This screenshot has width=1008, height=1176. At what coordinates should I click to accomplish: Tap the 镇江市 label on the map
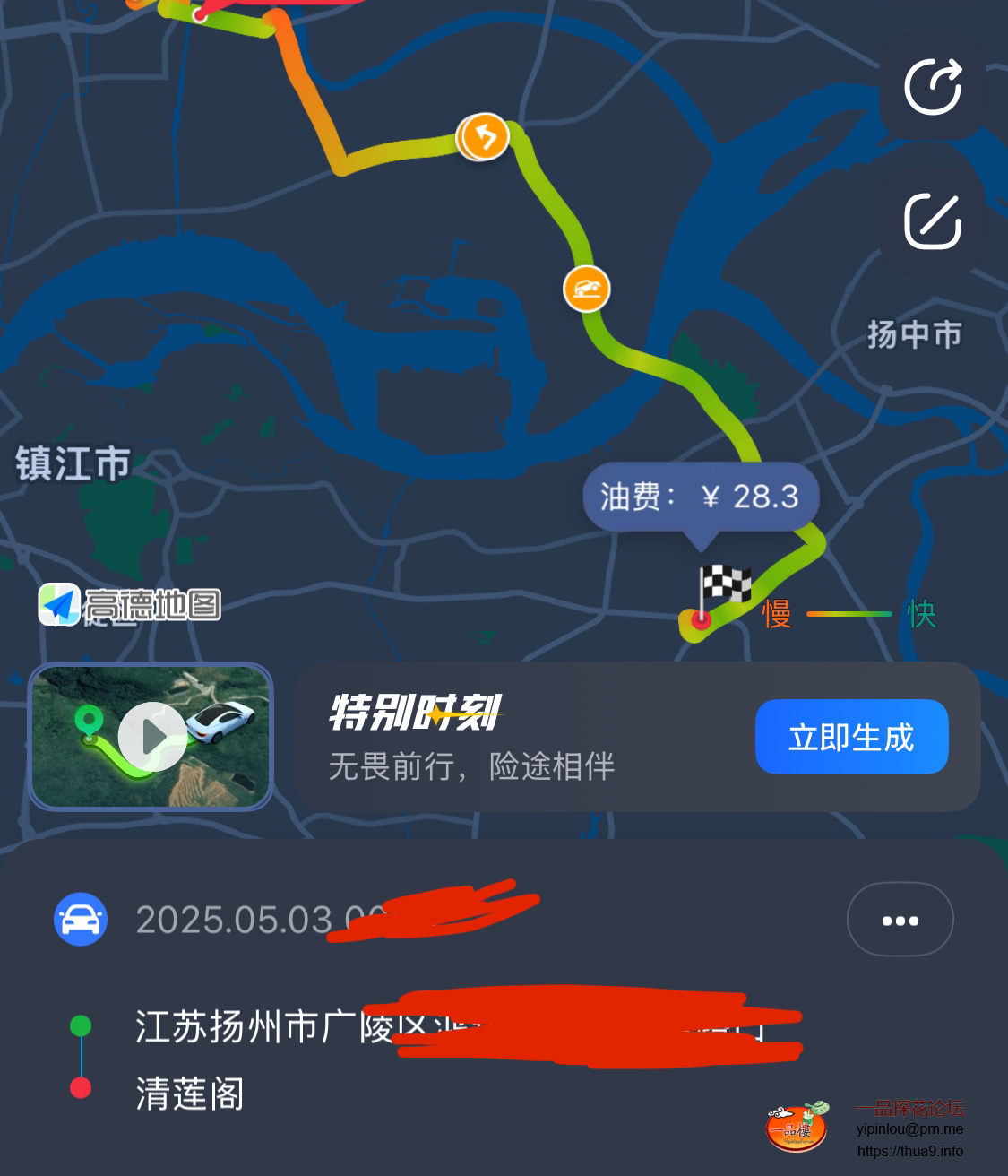pos(73,463)
